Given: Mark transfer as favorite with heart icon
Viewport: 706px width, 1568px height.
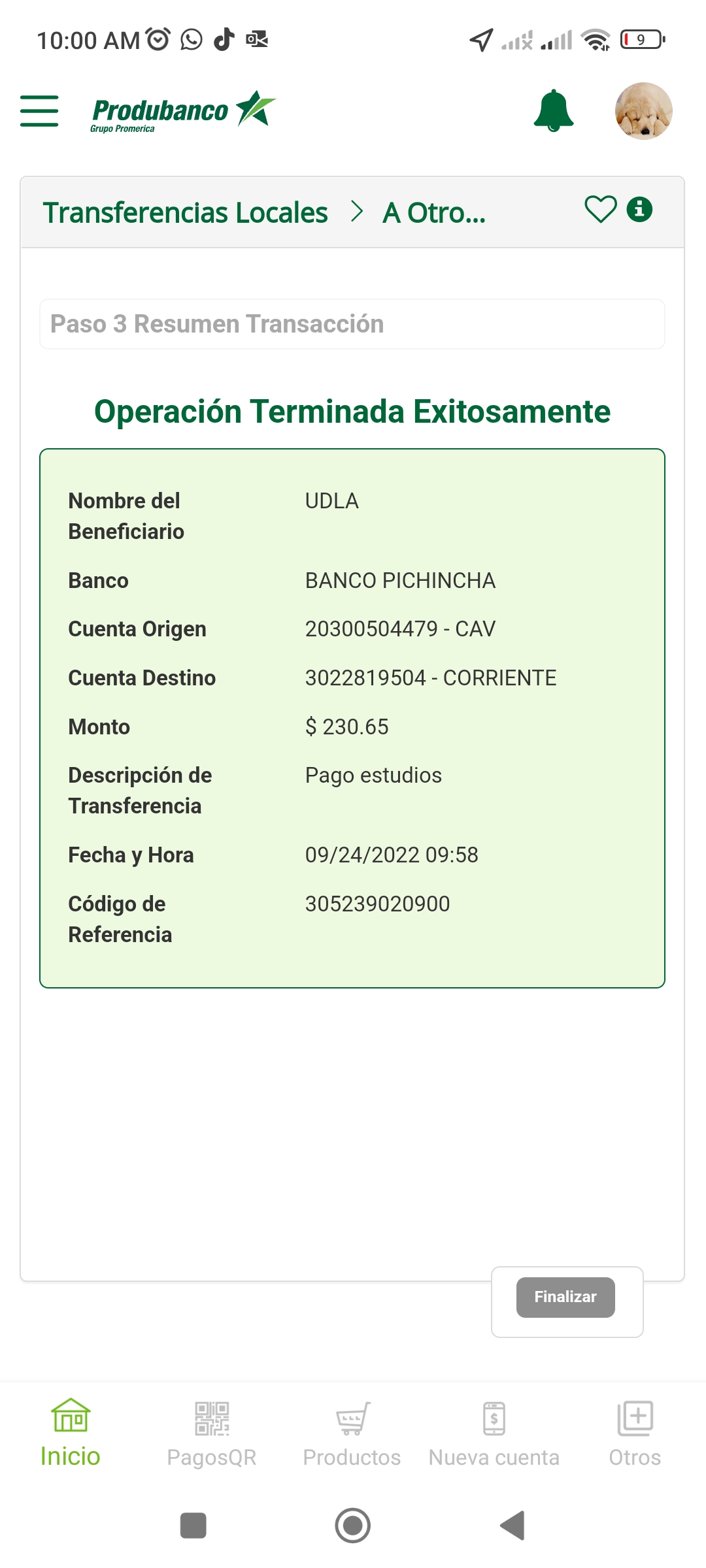Looking at the screenshot, I should 600,210.
